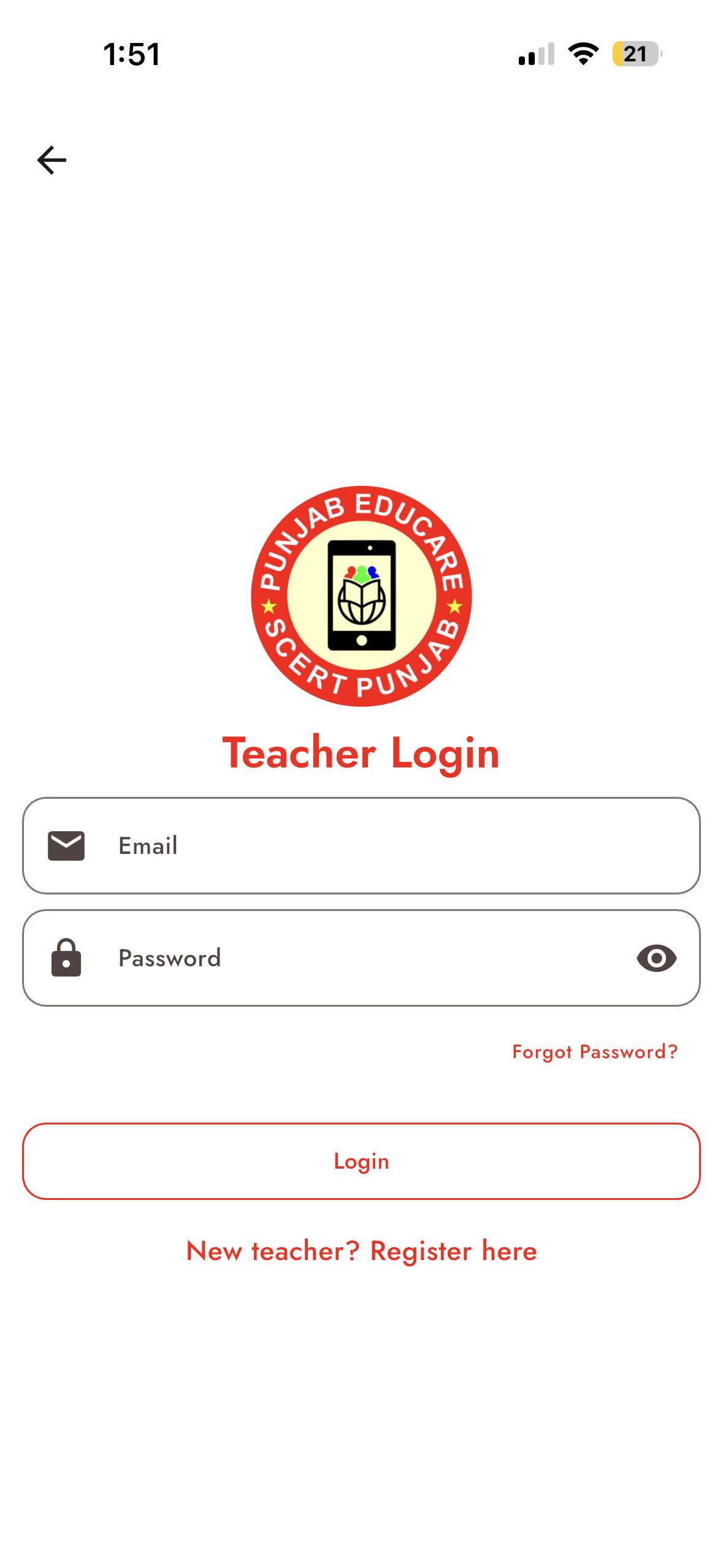This screenshot has height=1568, width=723.
Task: Tap the Login button
Action: [361, 1161]
